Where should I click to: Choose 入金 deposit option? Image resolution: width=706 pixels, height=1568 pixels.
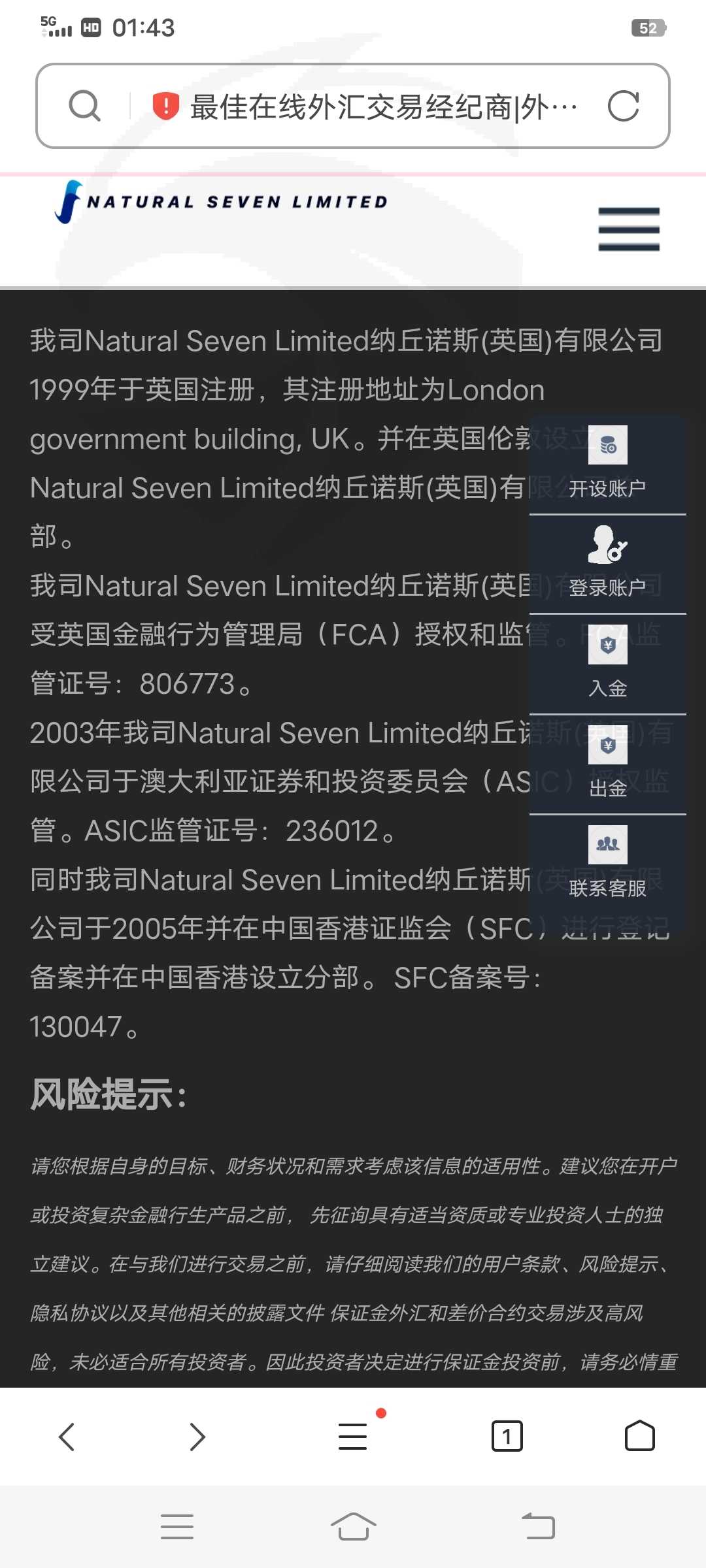607,664
